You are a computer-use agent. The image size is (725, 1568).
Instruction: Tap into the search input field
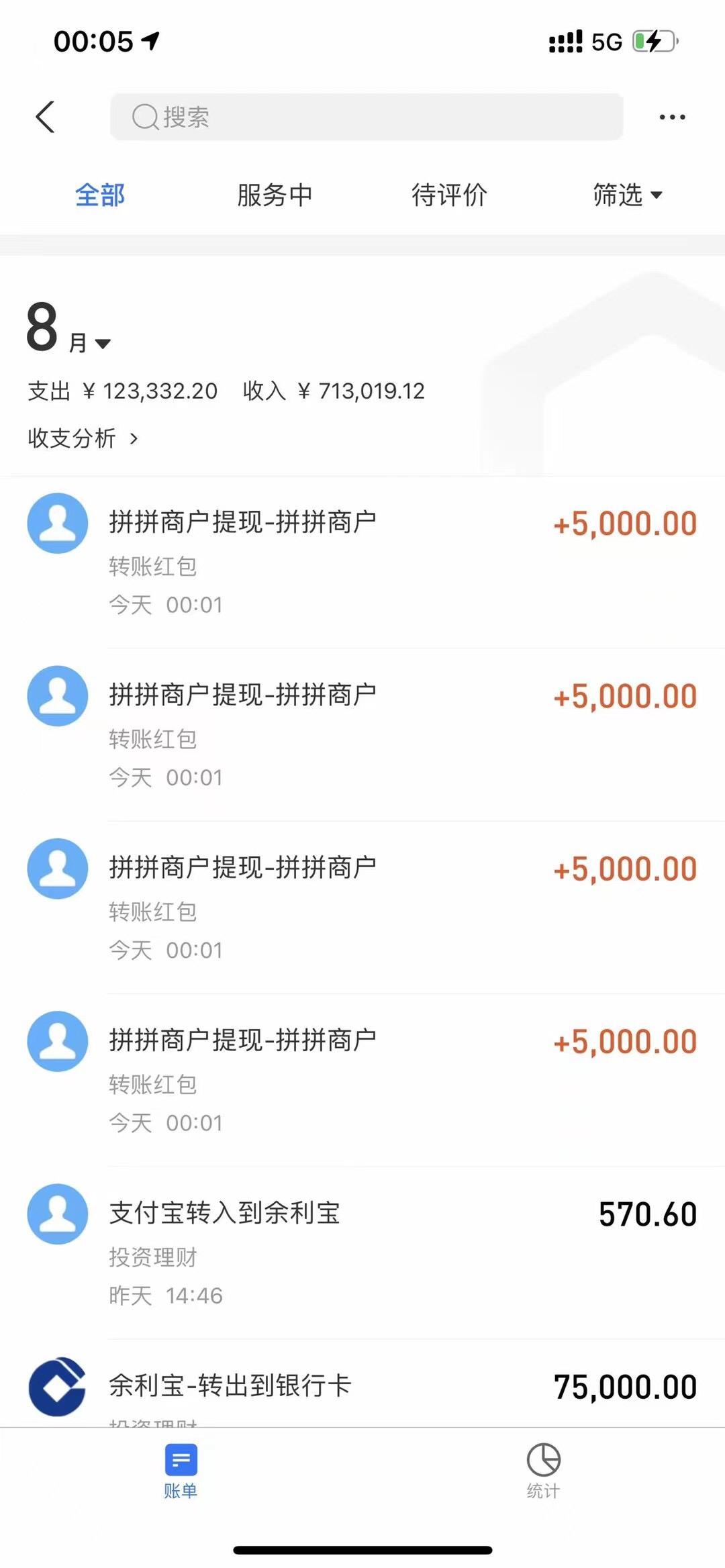366,118
